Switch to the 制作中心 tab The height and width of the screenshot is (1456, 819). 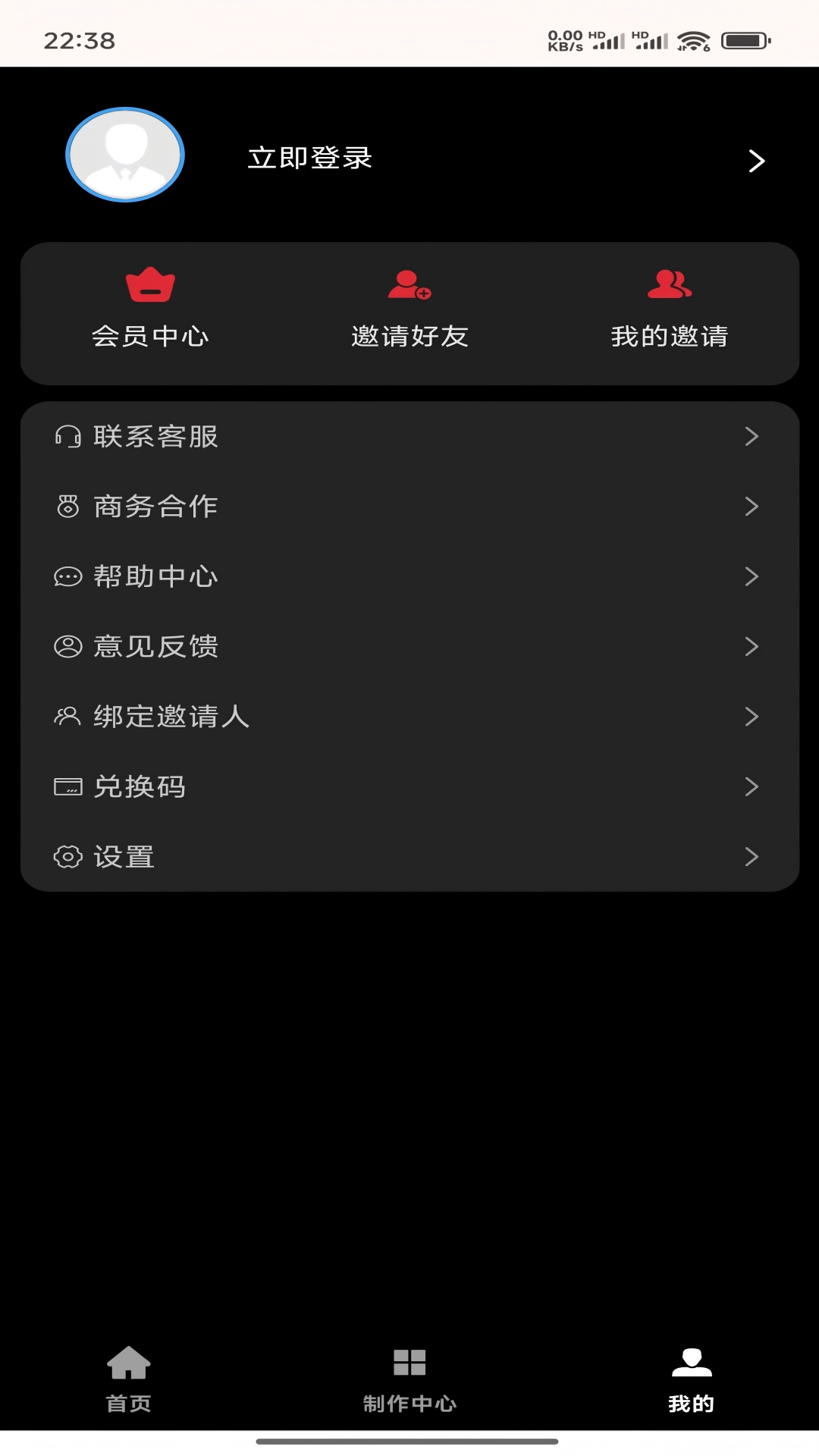tap(409, 1379)
